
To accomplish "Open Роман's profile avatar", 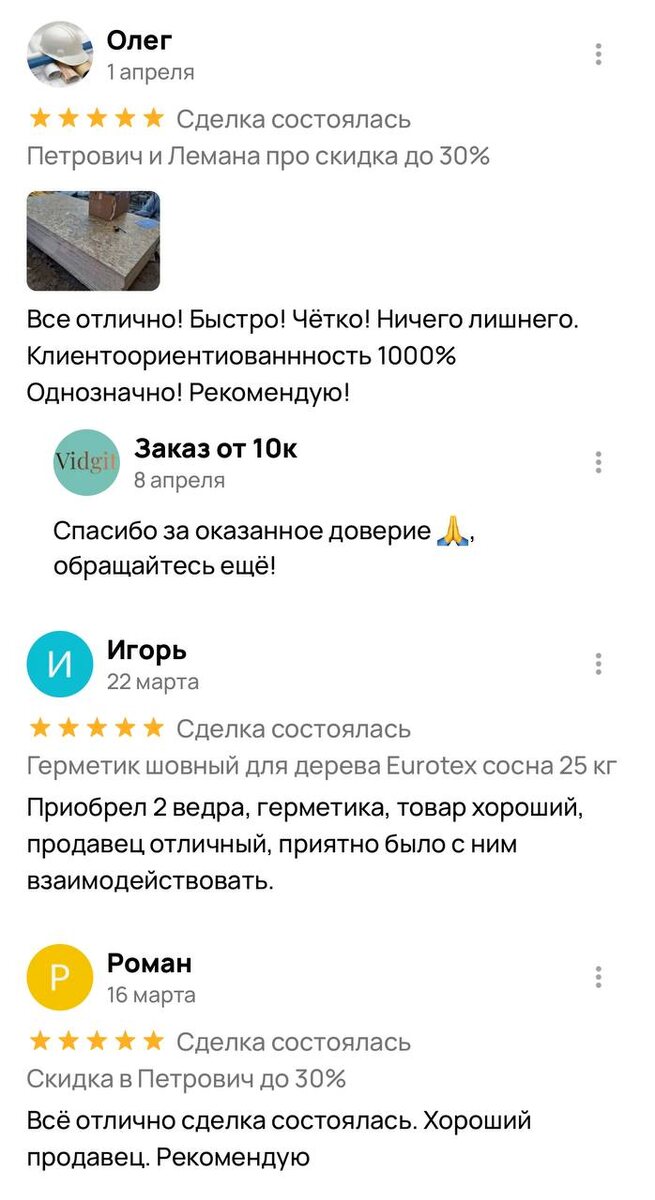I will (x=60, y=977).
